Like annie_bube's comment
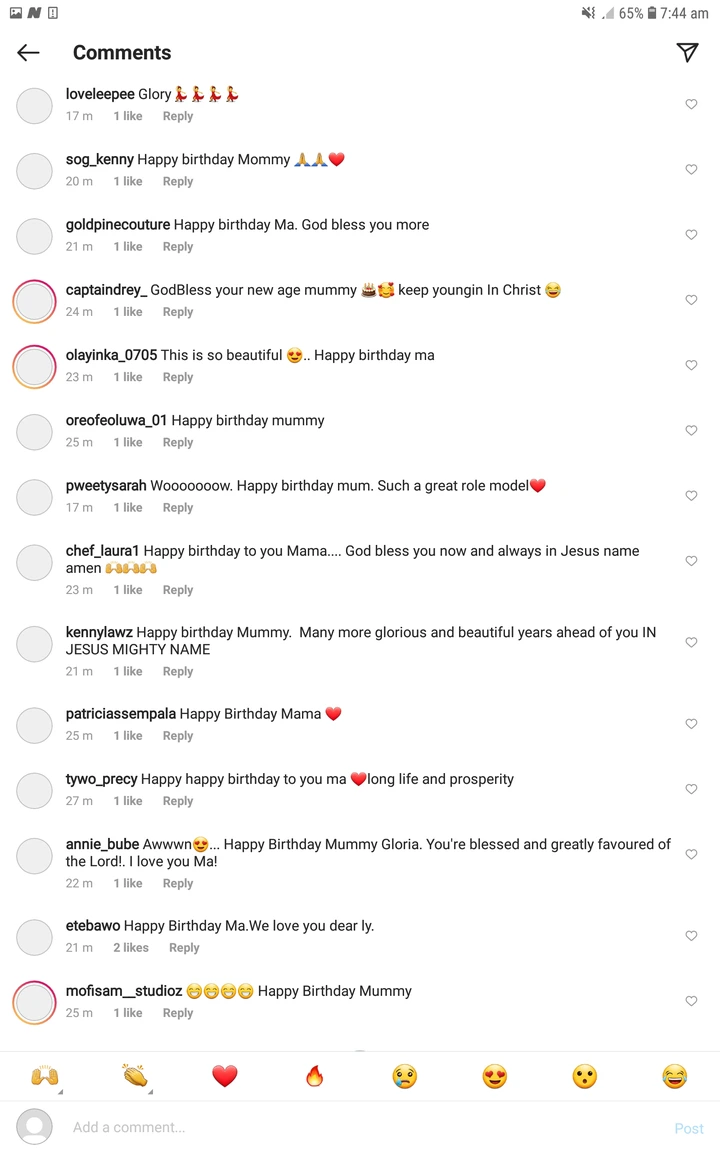 691,854
